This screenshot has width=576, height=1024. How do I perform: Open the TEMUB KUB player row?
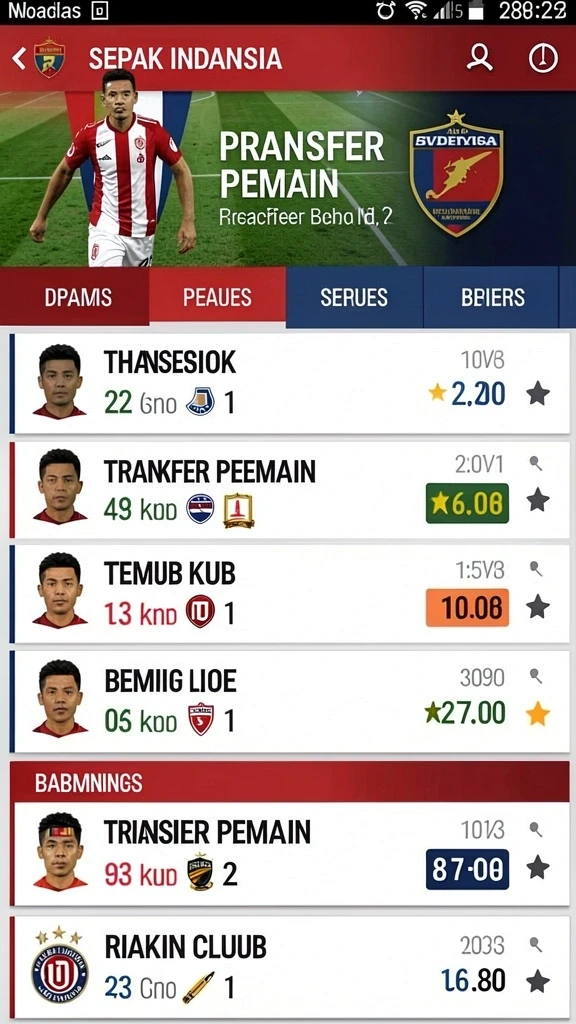(x=290, y=594)
